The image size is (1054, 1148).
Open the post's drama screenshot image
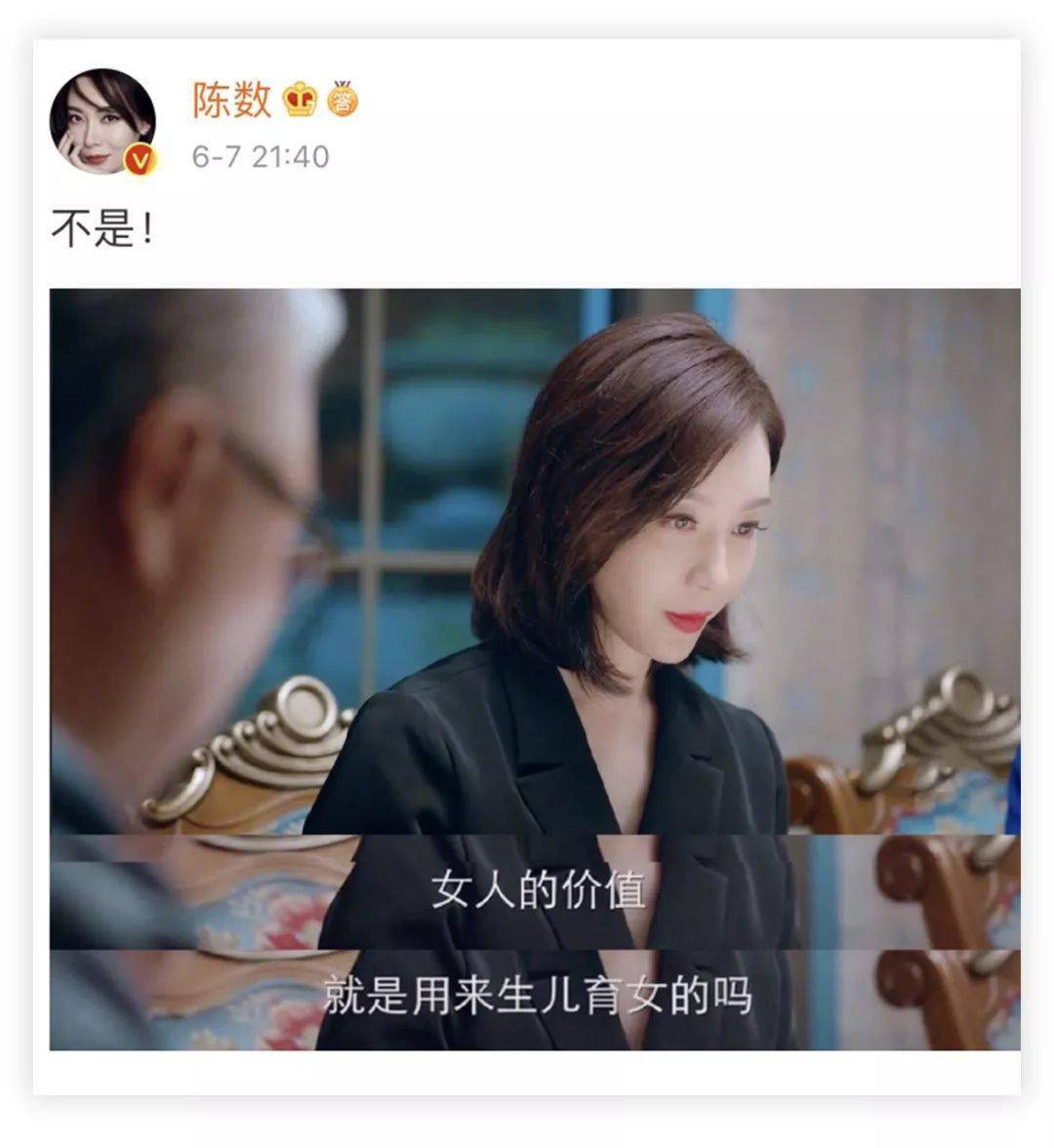[x=535, y=670]
